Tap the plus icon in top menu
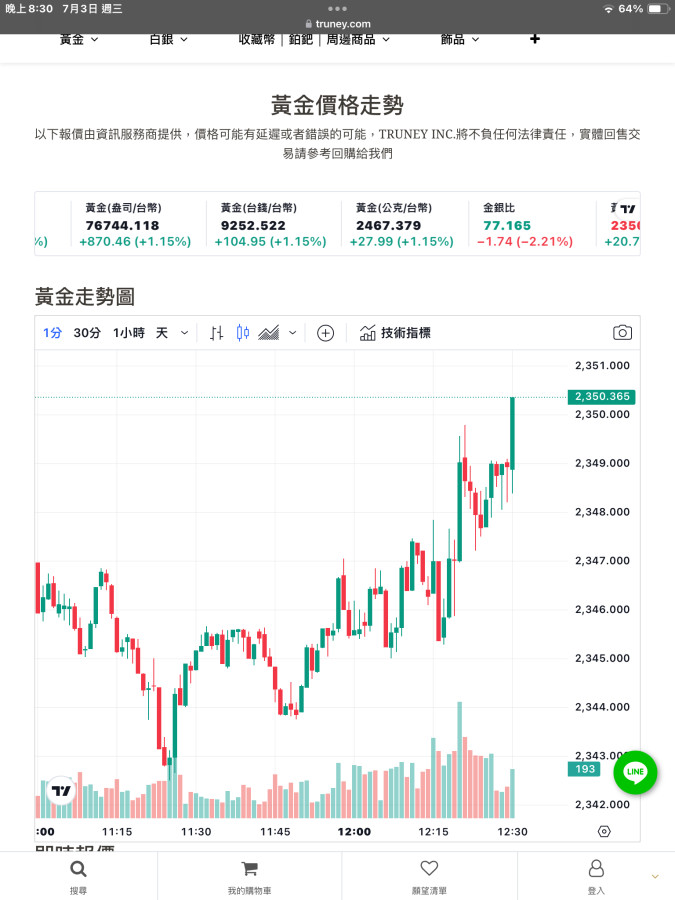The height and width of the screenshot is (900, 675). (x=534, y=39)
